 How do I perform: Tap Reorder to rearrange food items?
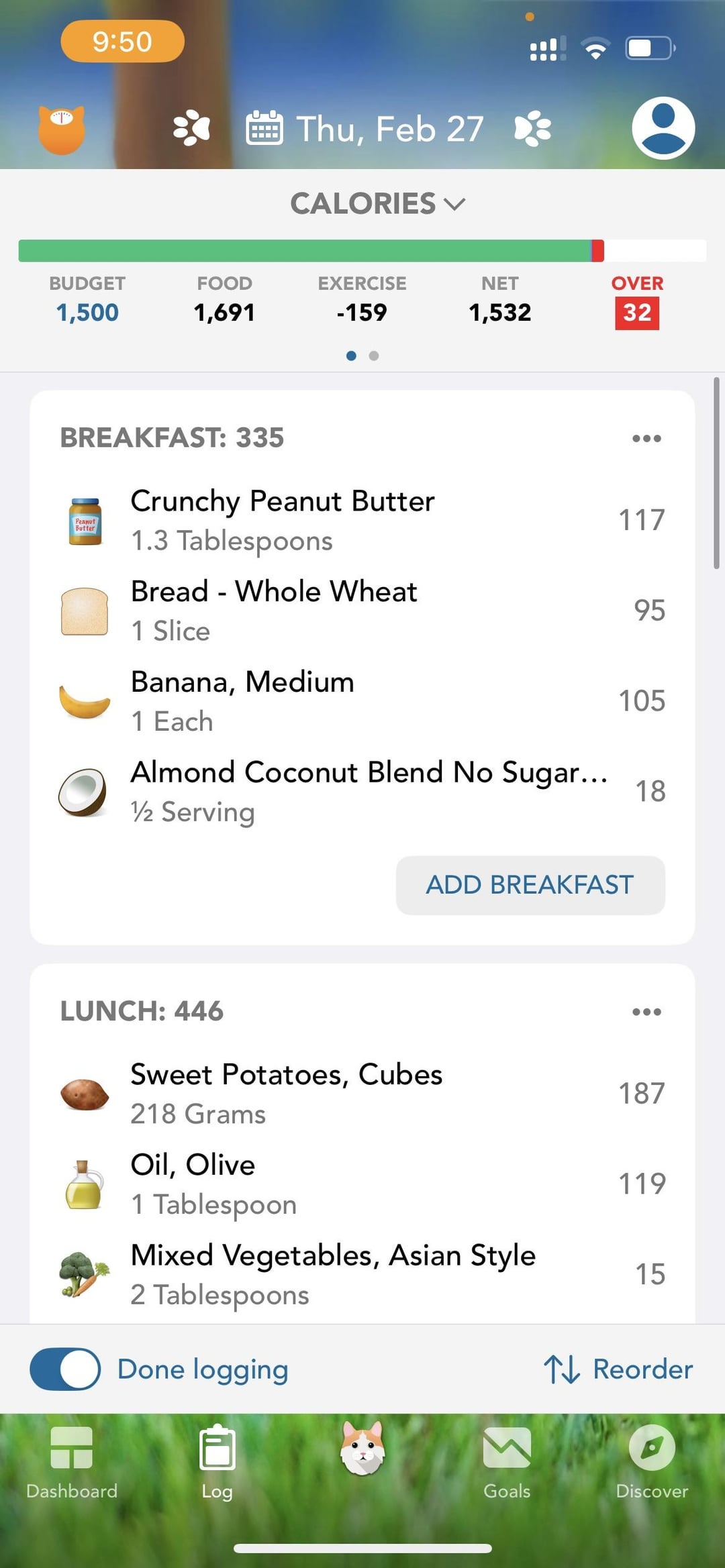tap(618, 1369)
